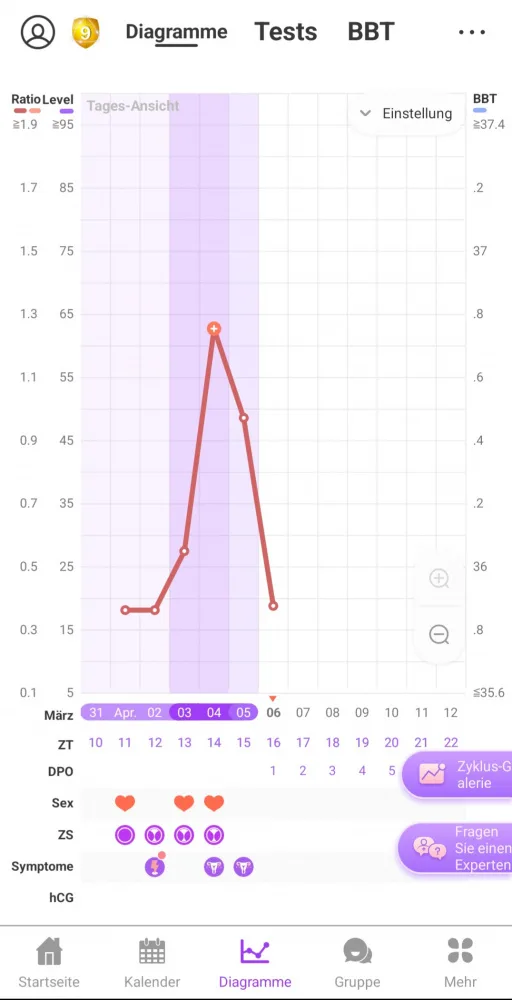
Task: Zoom in on the chart
Action: pos(439,578)
